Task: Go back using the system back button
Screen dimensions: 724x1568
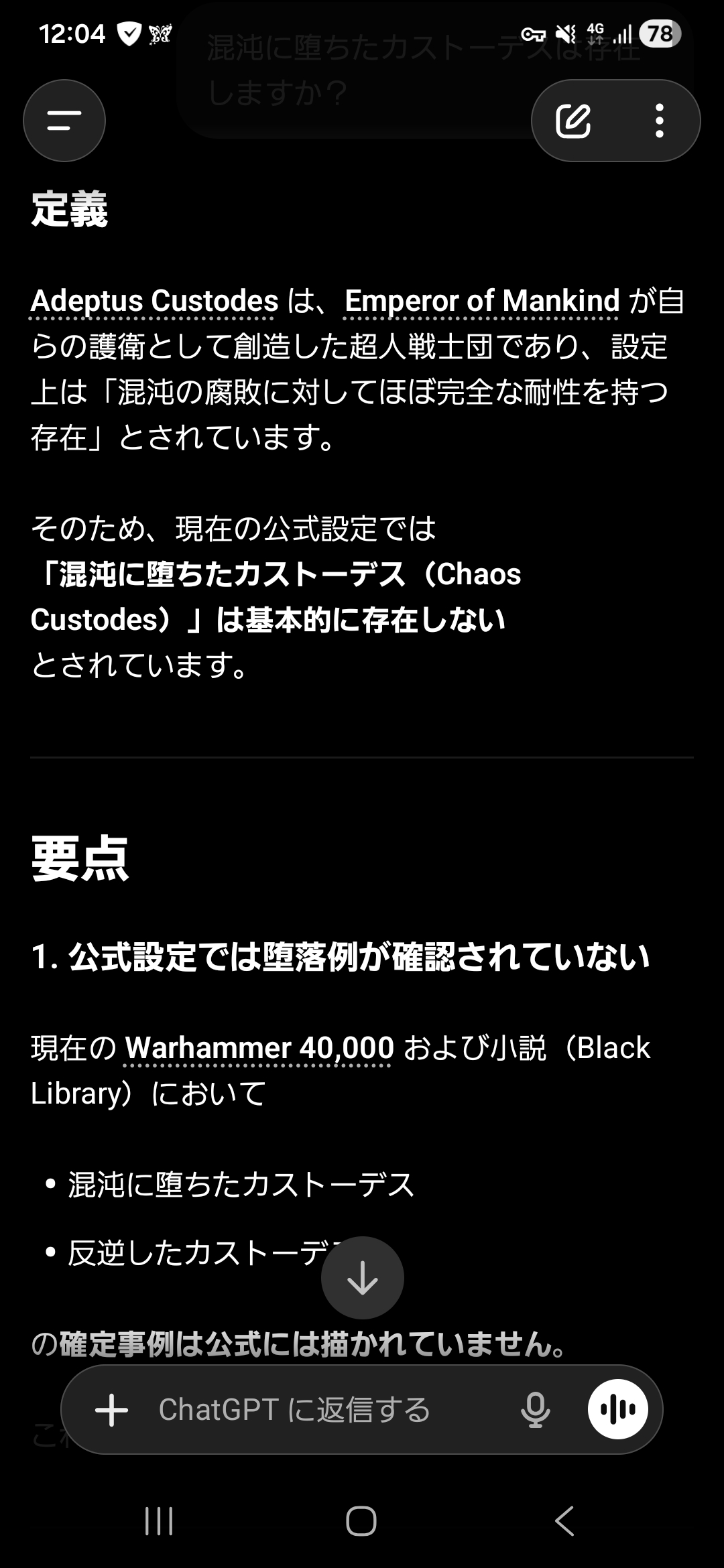Action: coord(564,1520)
